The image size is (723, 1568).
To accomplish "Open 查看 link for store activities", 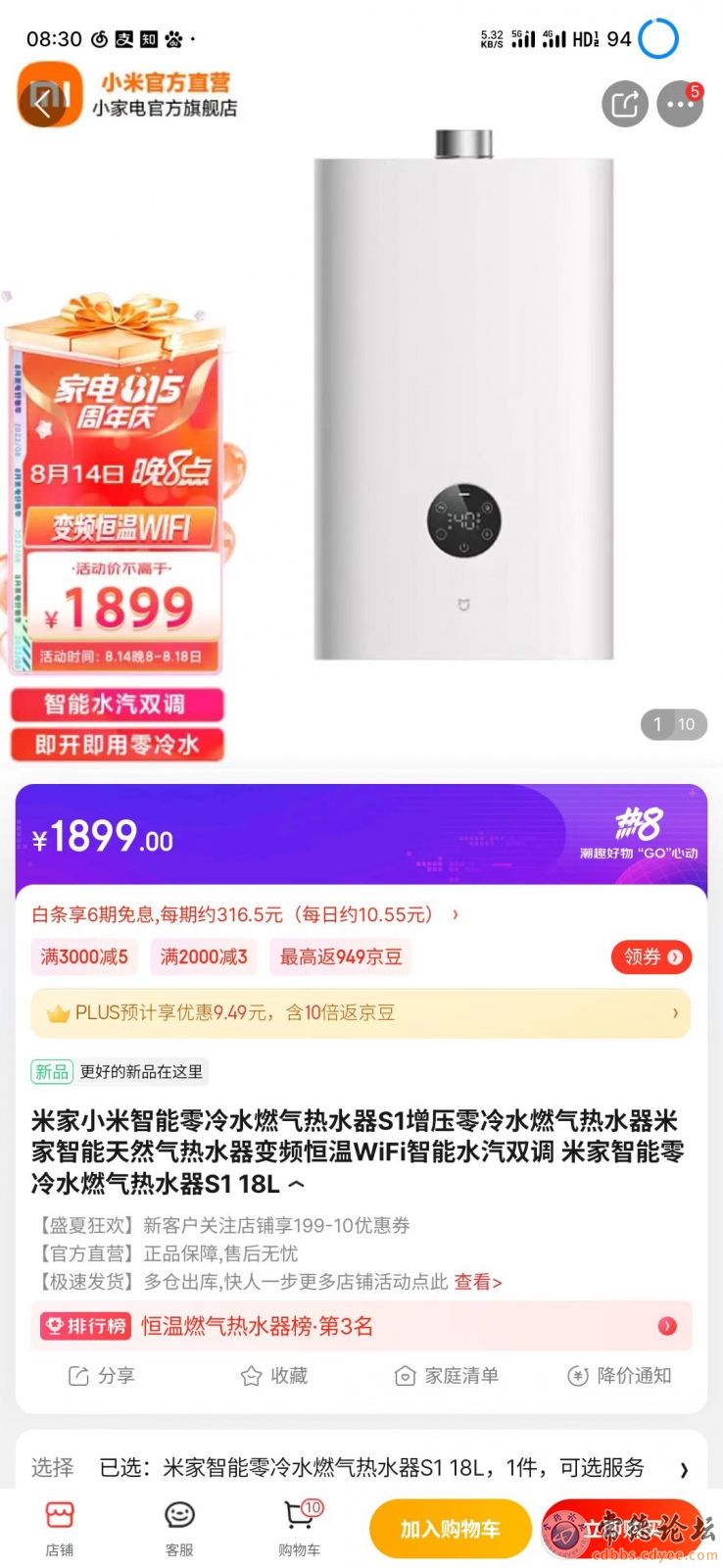I will tap(478, 1282).
